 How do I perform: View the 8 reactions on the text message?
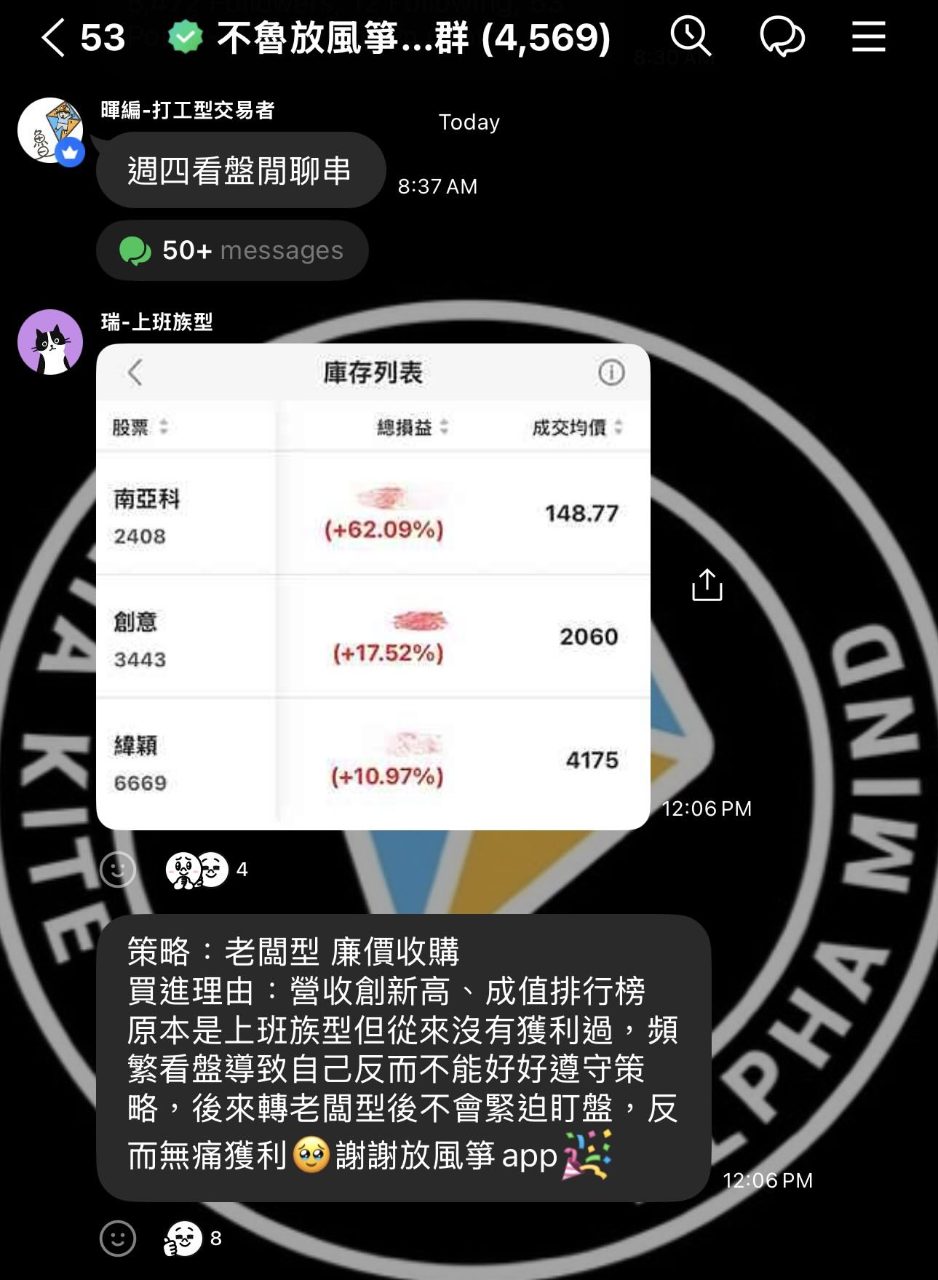194,1239
